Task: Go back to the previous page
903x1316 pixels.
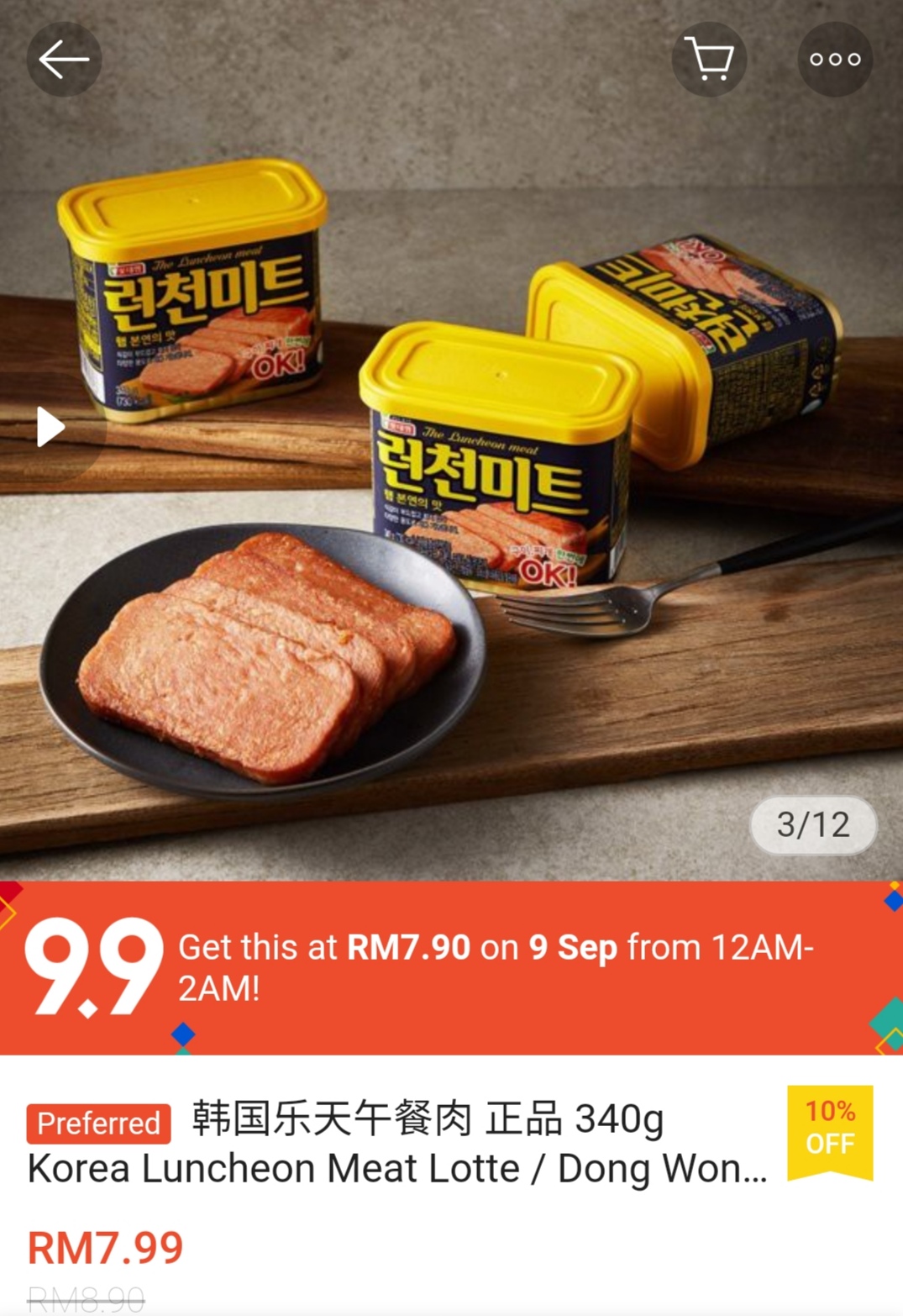Action: pyautogui.click(x=64, y=60)
